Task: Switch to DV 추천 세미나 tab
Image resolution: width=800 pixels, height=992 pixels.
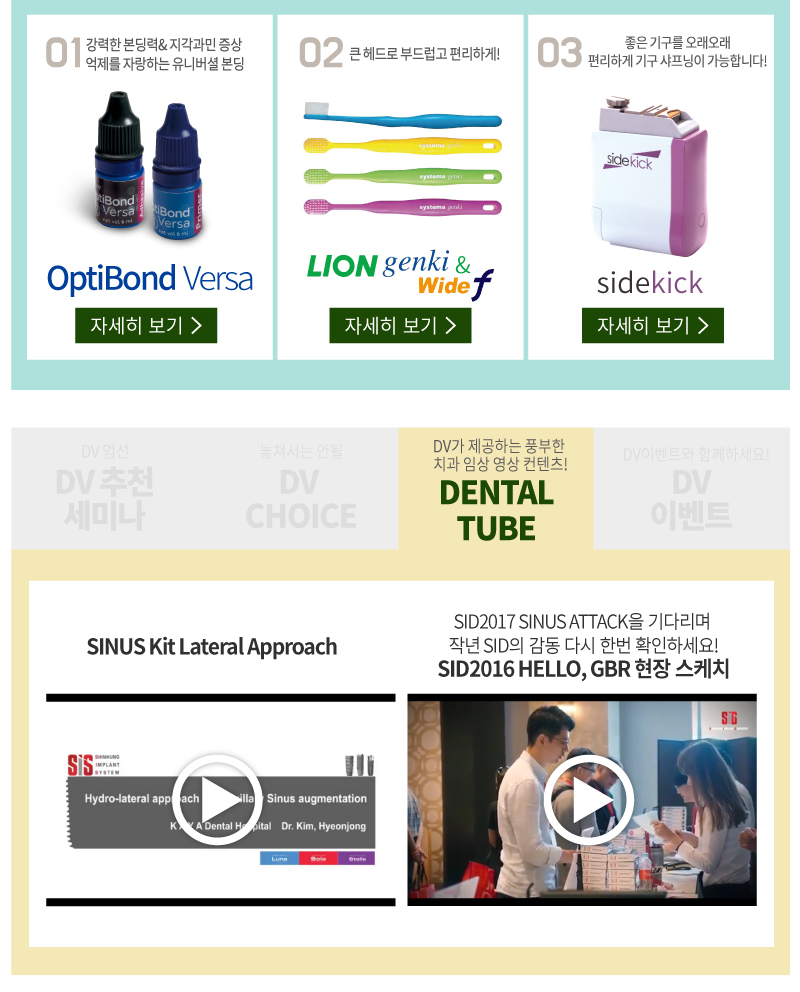Action: click(105, 489)
